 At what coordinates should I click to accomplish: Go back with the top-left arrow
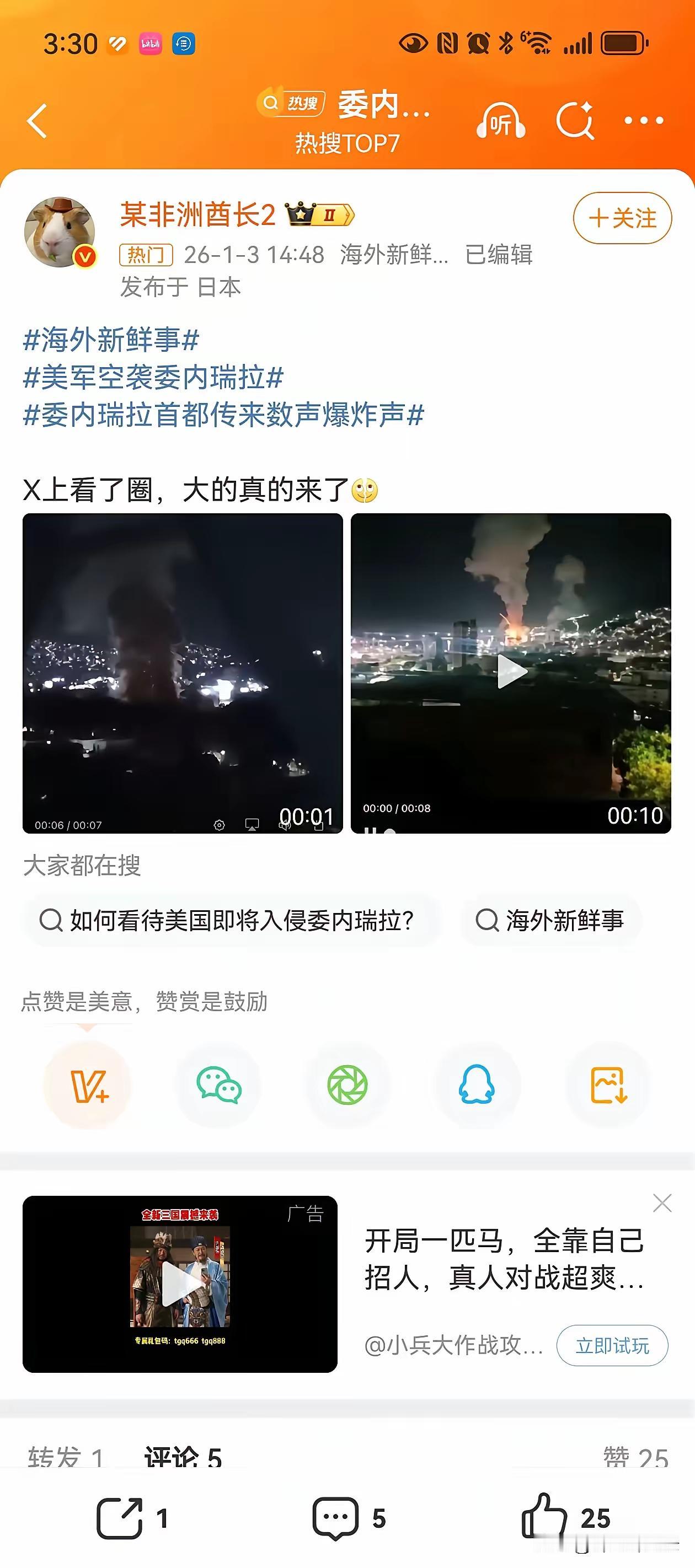(37, 121)
